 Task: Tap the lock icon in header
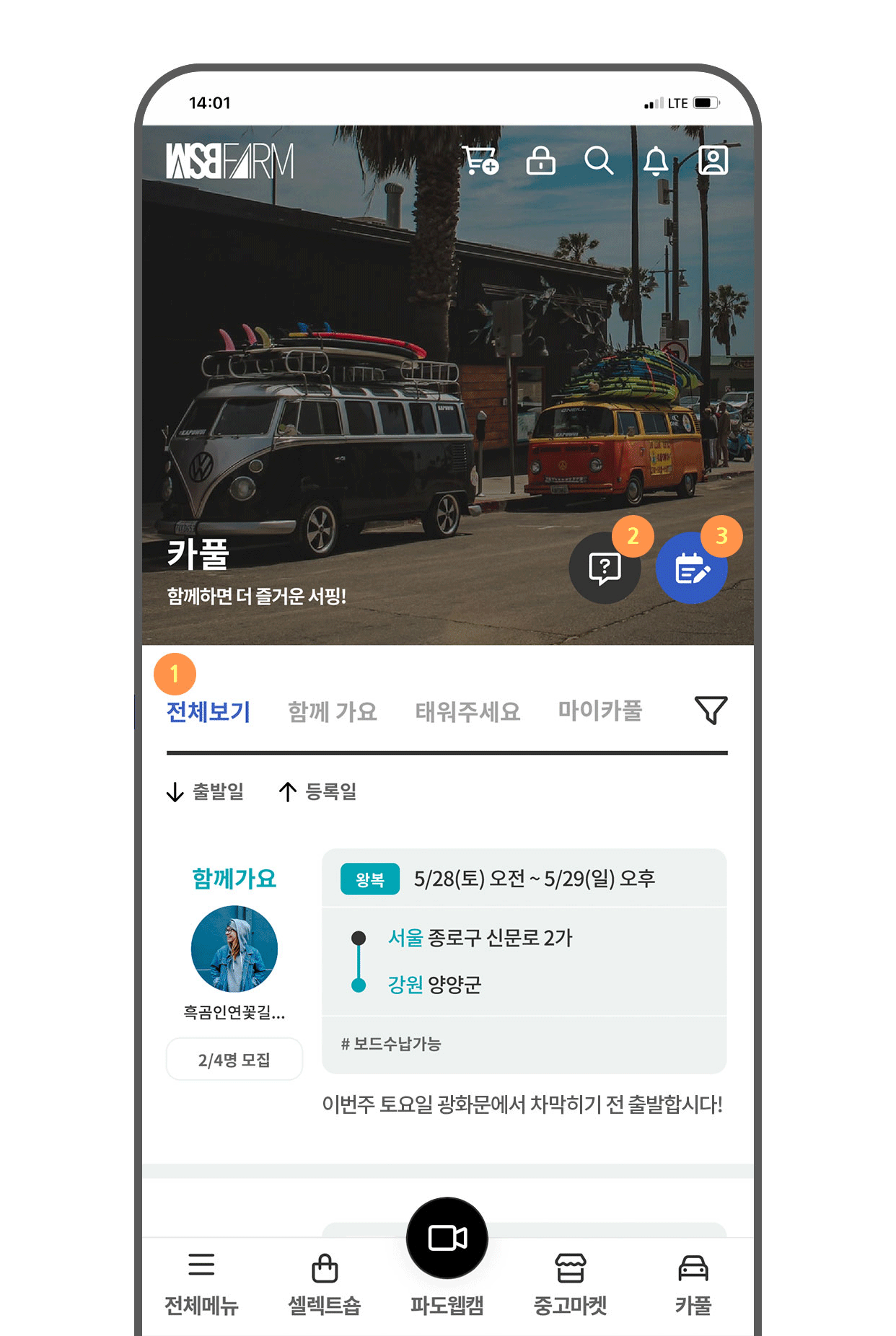pyautogui.click(x=540, y=160)
